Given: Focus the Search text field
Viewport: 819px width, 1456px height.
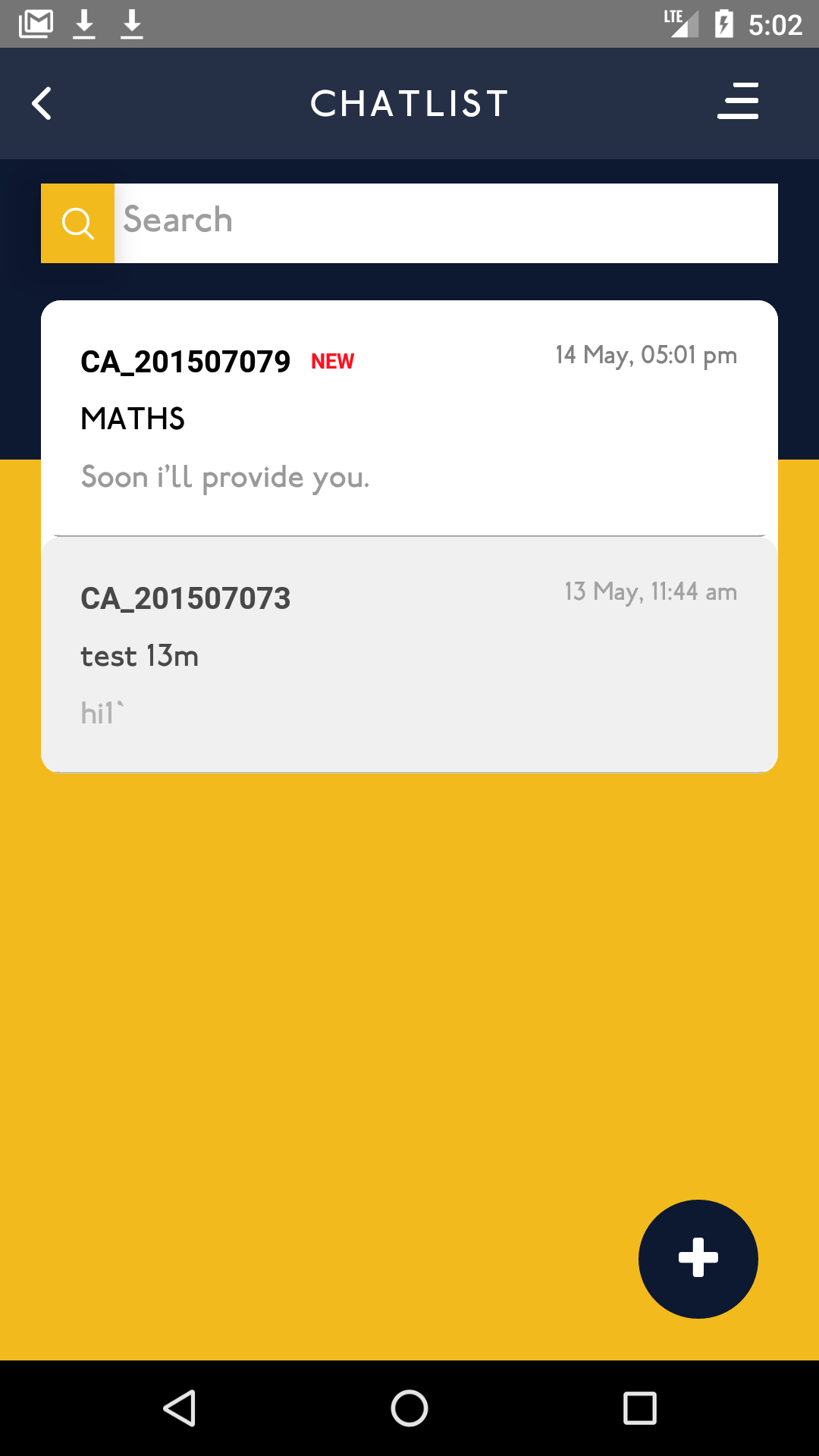Looking at the screenshot, I should tap(446, 223).
